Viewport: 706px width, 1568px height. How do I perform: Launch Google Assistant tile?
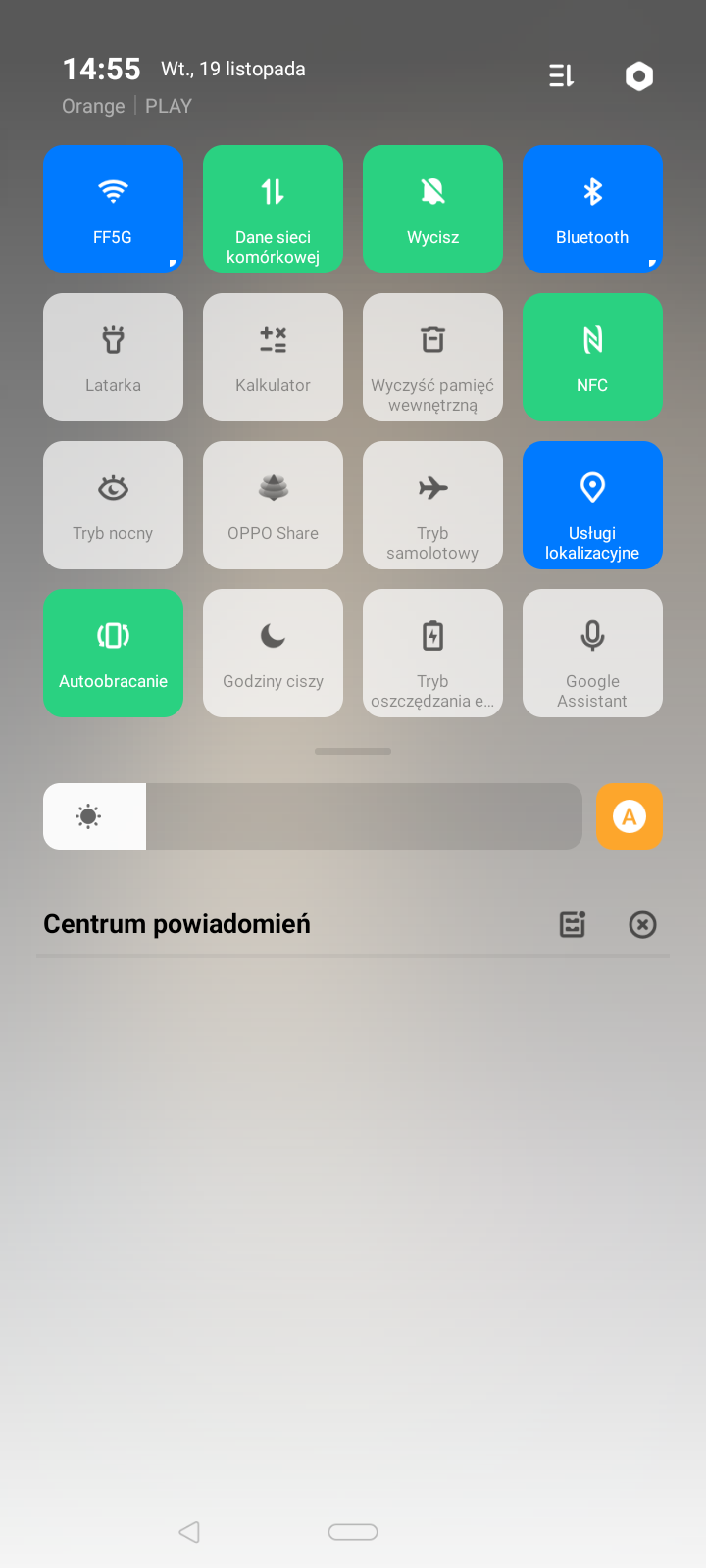593,653
